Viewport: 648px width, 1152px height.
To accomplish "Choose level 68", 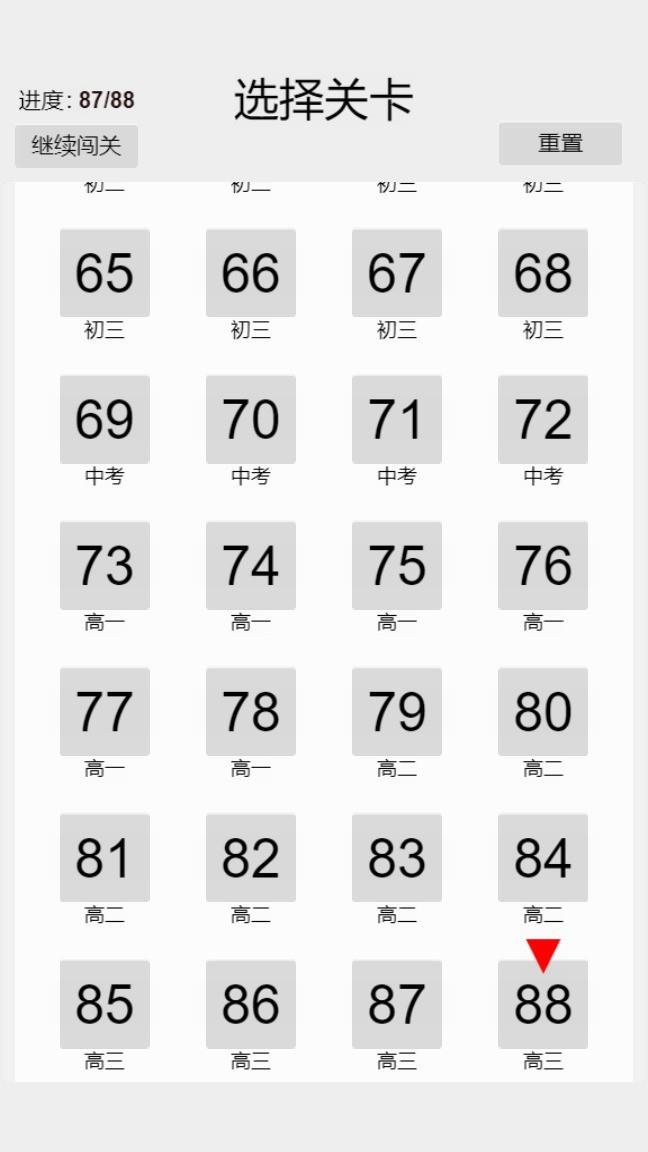I will [543, 273].
